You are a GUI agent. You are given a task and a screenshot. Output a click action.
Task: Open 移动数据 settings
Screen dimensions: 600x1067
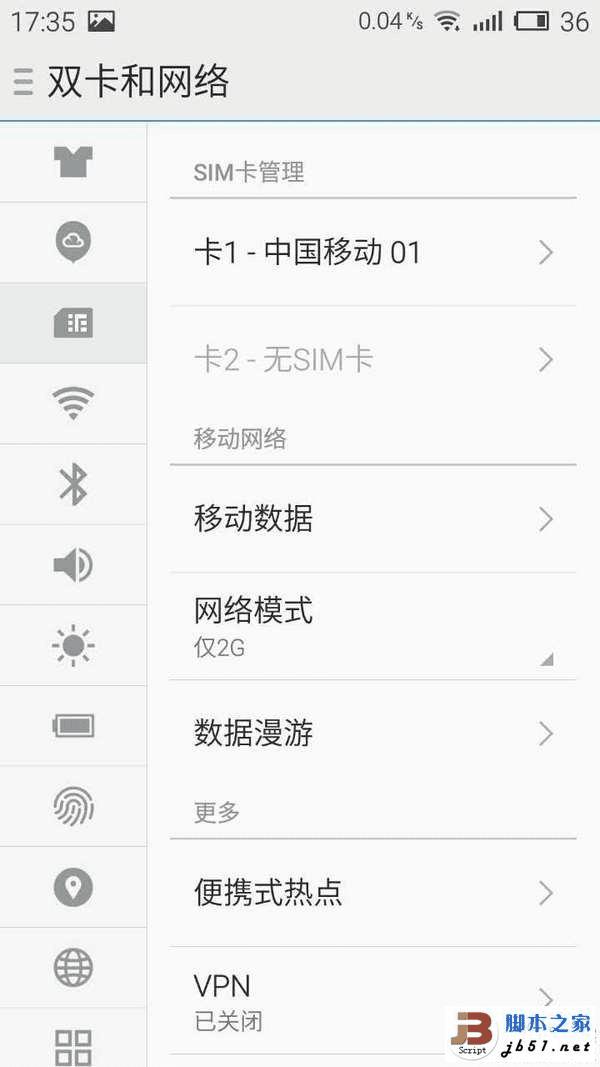click(373, 518)
